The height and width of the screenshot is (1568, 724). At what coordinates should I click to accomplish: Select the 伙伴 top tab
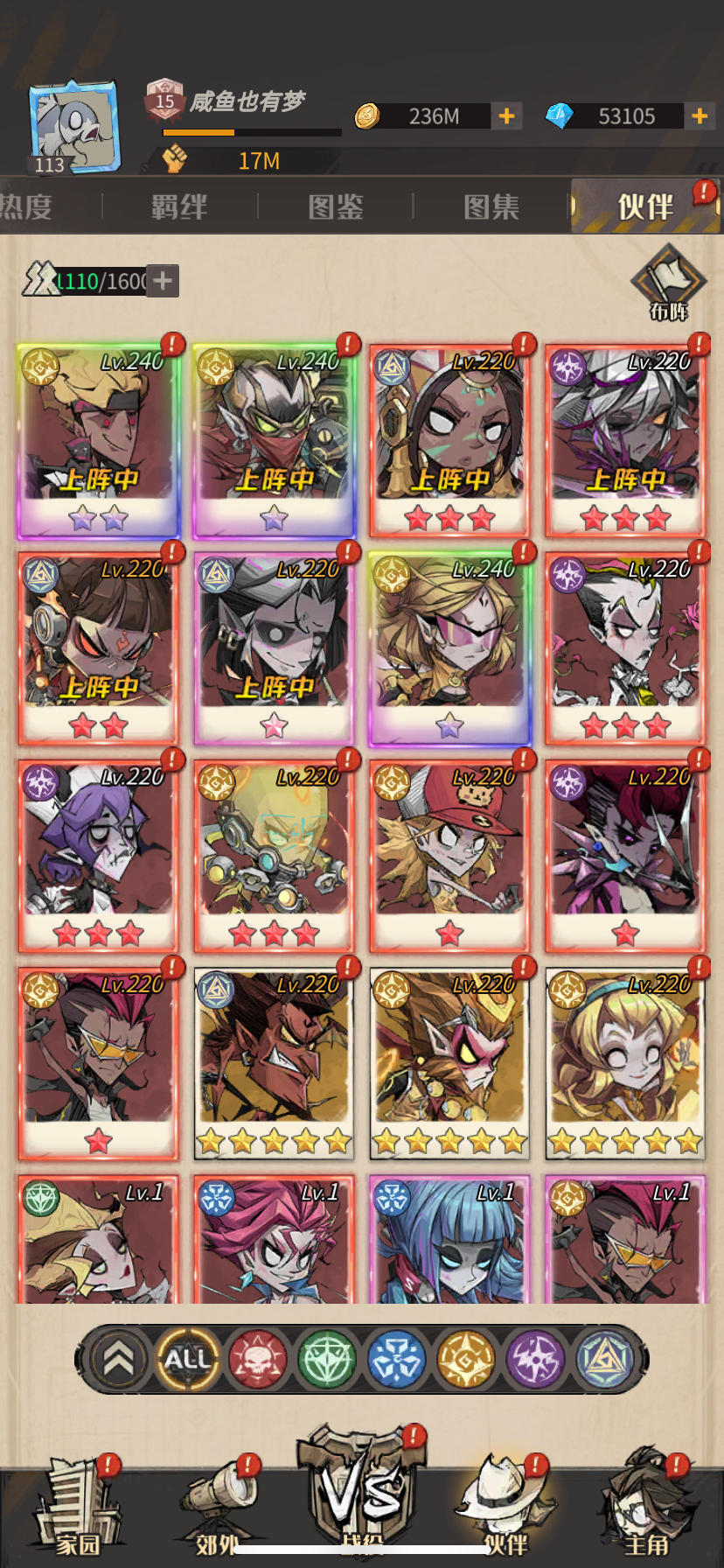(x=645, y=207)
